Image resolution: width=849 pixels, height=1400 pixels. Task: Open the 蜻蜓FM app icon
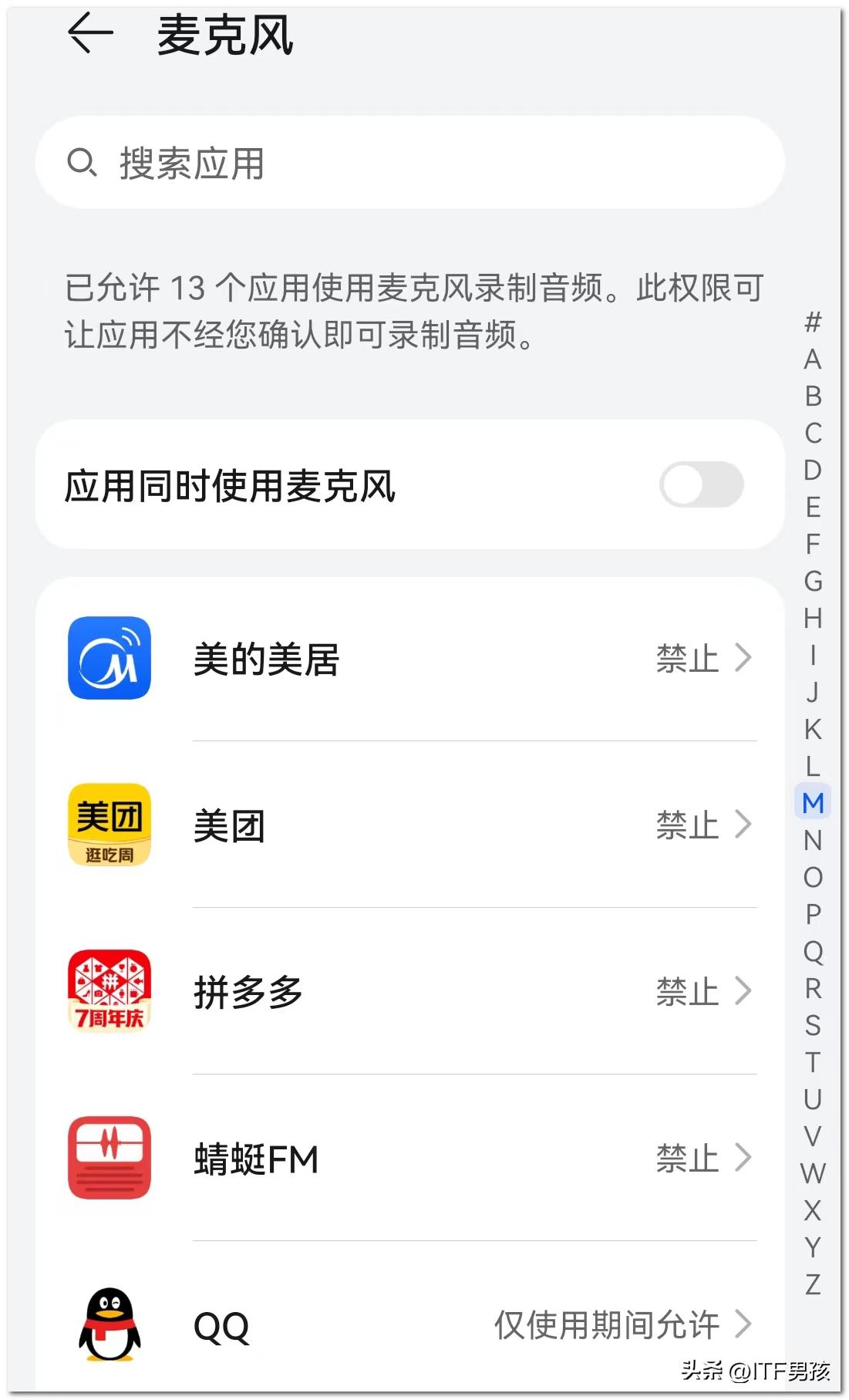[x=110, y=1159]
